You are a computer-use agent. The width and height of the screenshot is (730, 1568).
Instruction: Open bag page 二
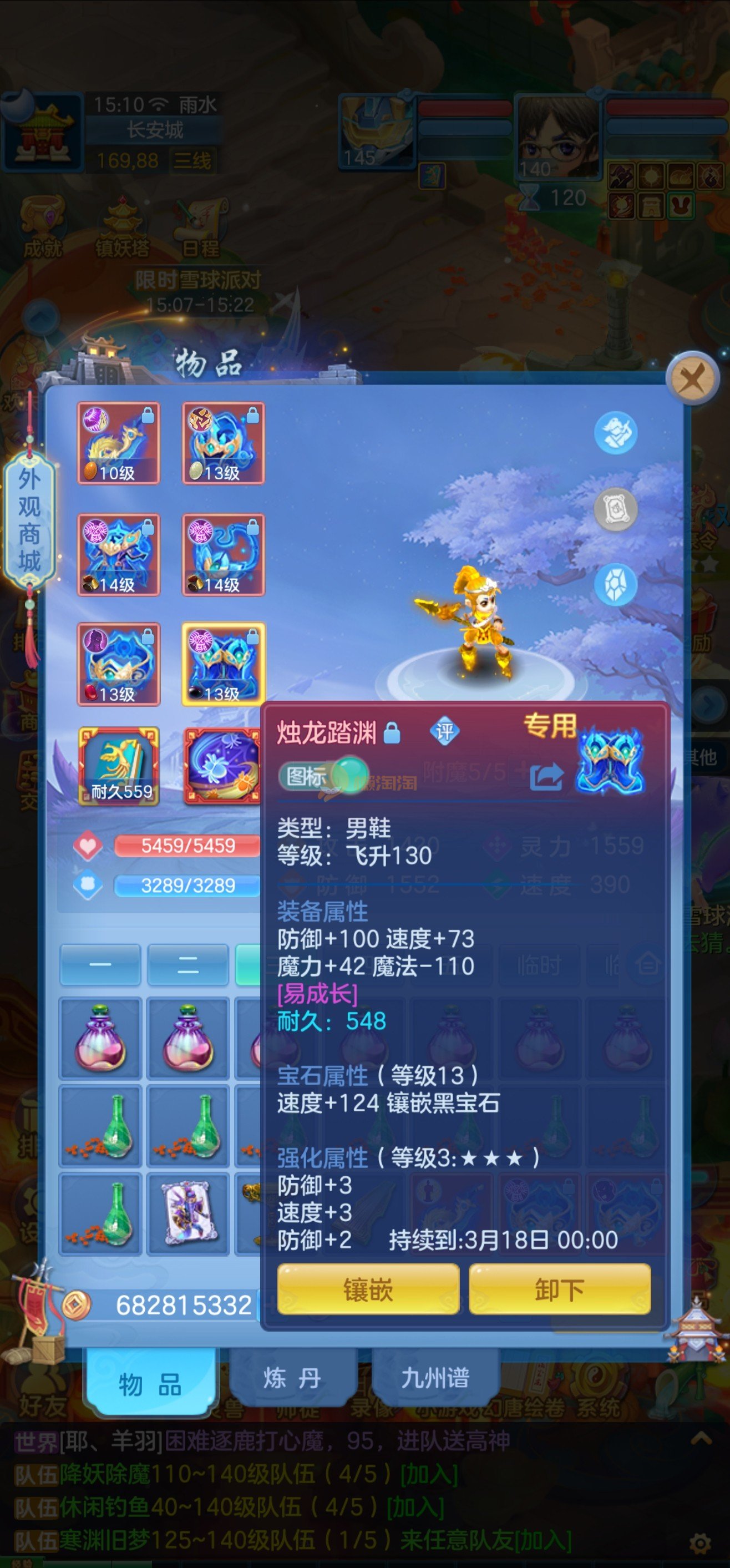point(187,965)
